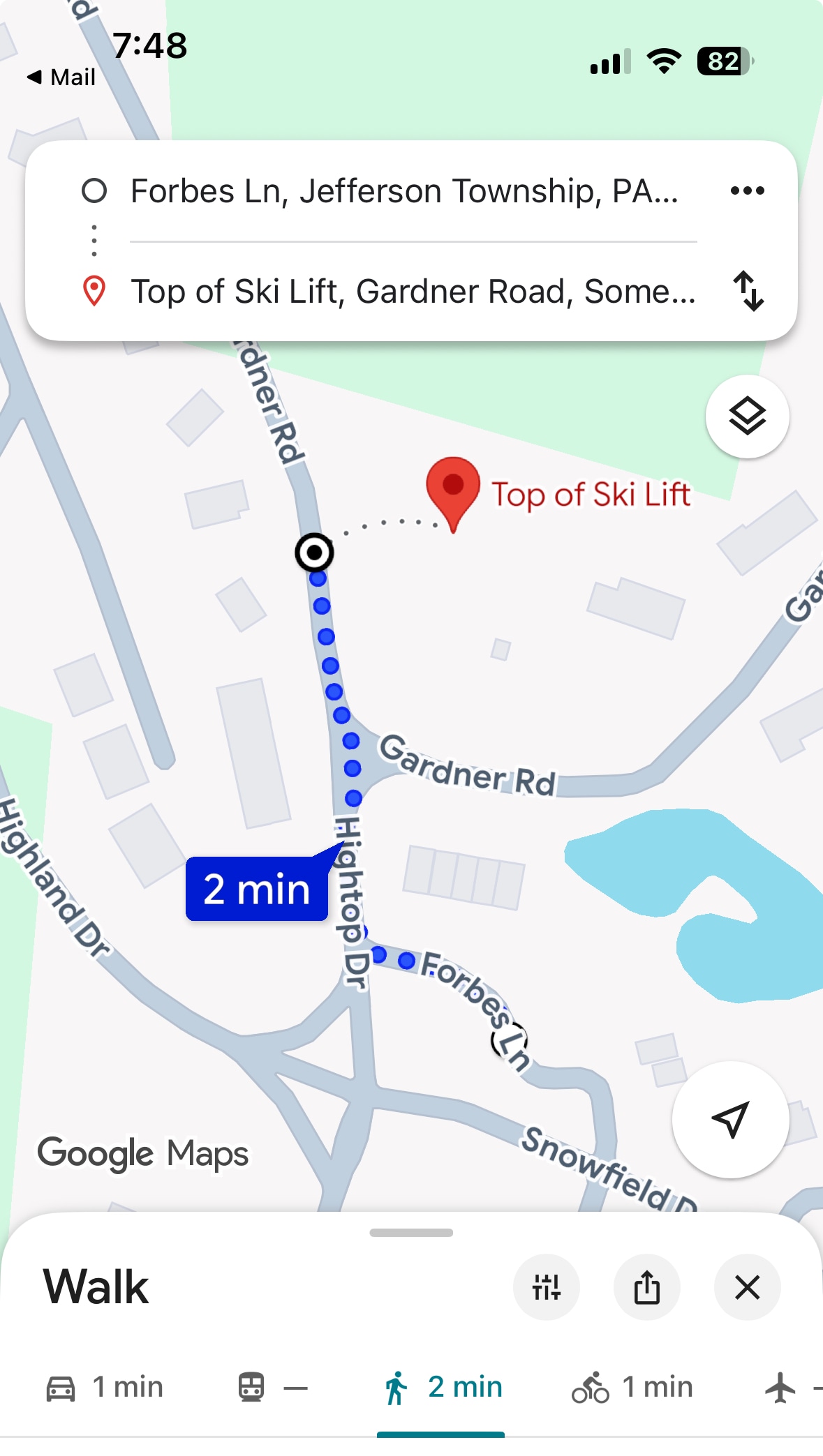Edit the starting point Forbes Ln field
823x1456 pixels.
tap(404, 191)
